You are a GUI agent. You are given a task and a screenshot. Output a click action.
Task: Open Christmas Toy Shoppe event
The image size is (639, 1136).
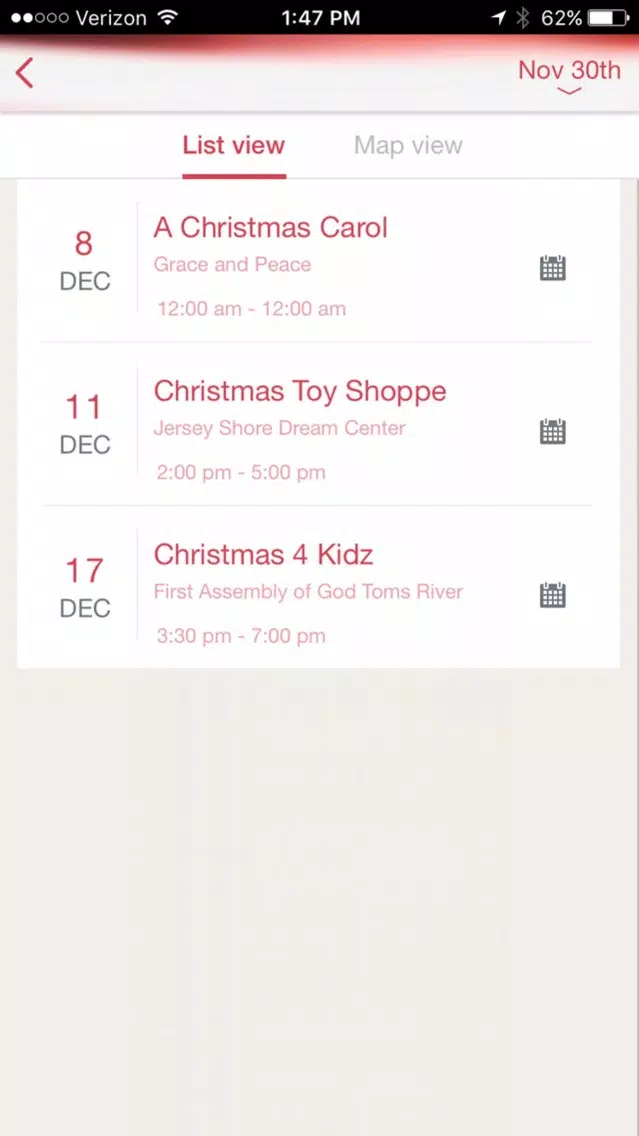pyautogui.click(x=317, y=424)
